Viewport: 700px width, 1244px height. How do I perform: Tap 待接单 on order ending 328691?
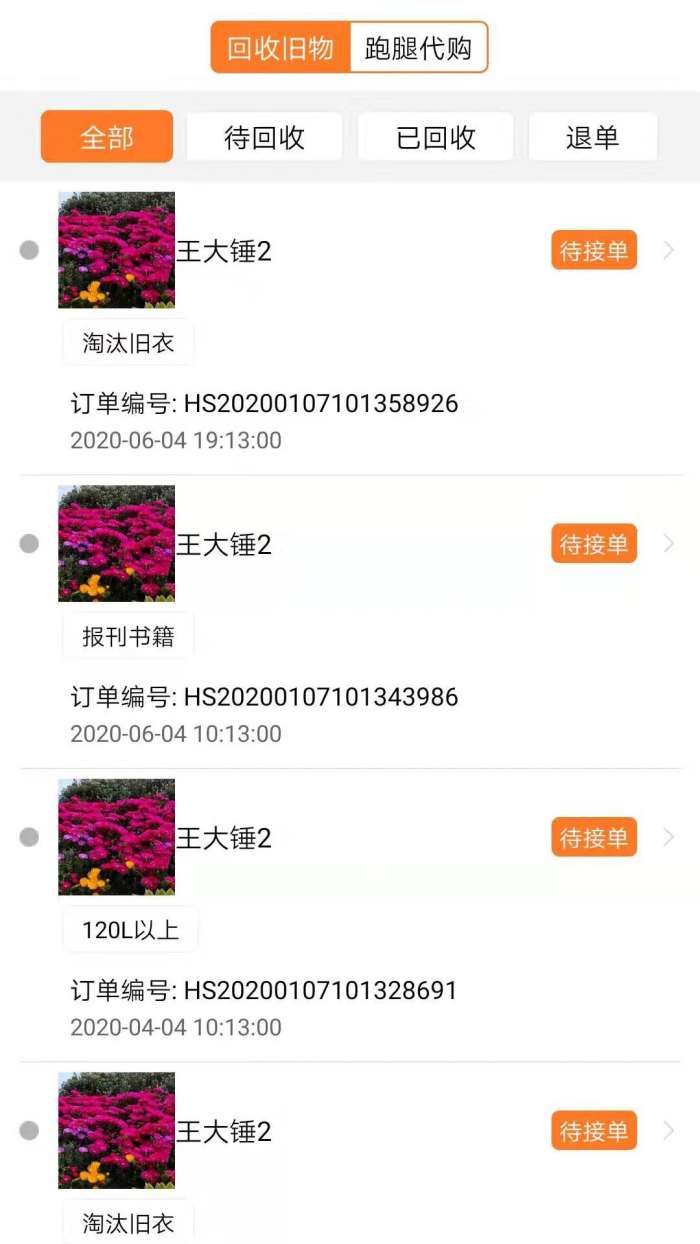tap(594, 837)
